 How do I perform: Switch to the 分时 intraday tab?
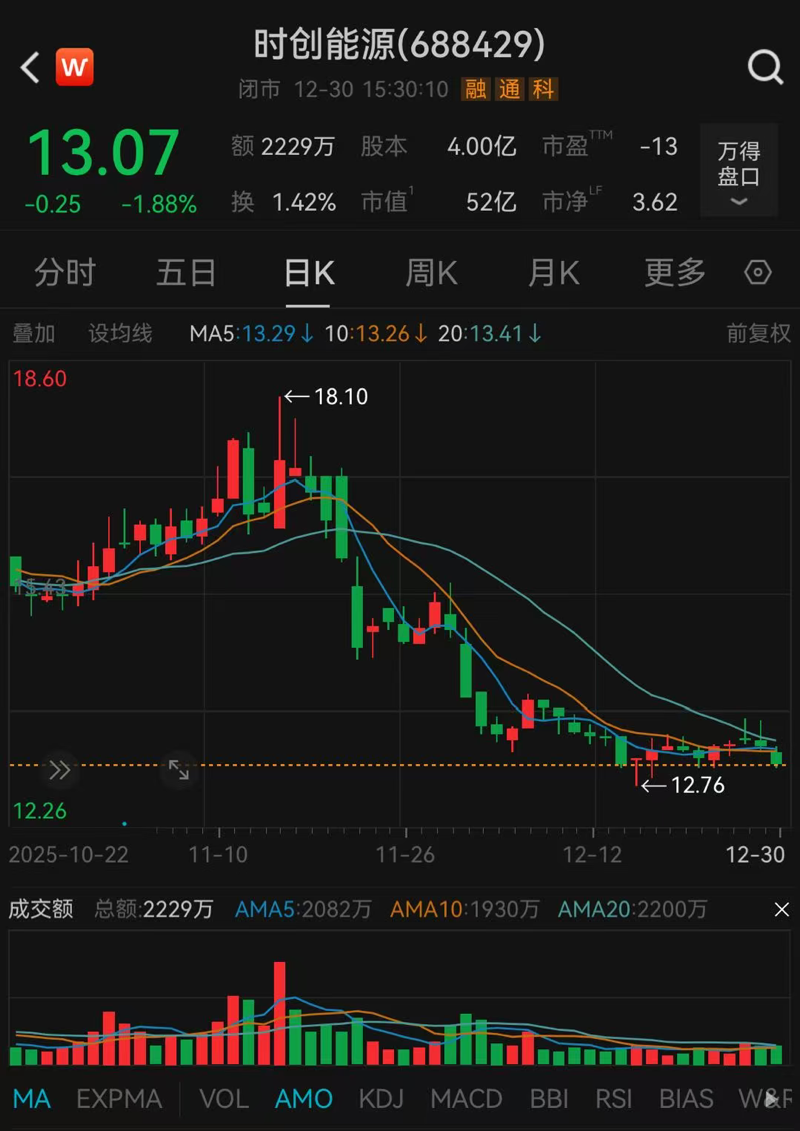(64, 272)
